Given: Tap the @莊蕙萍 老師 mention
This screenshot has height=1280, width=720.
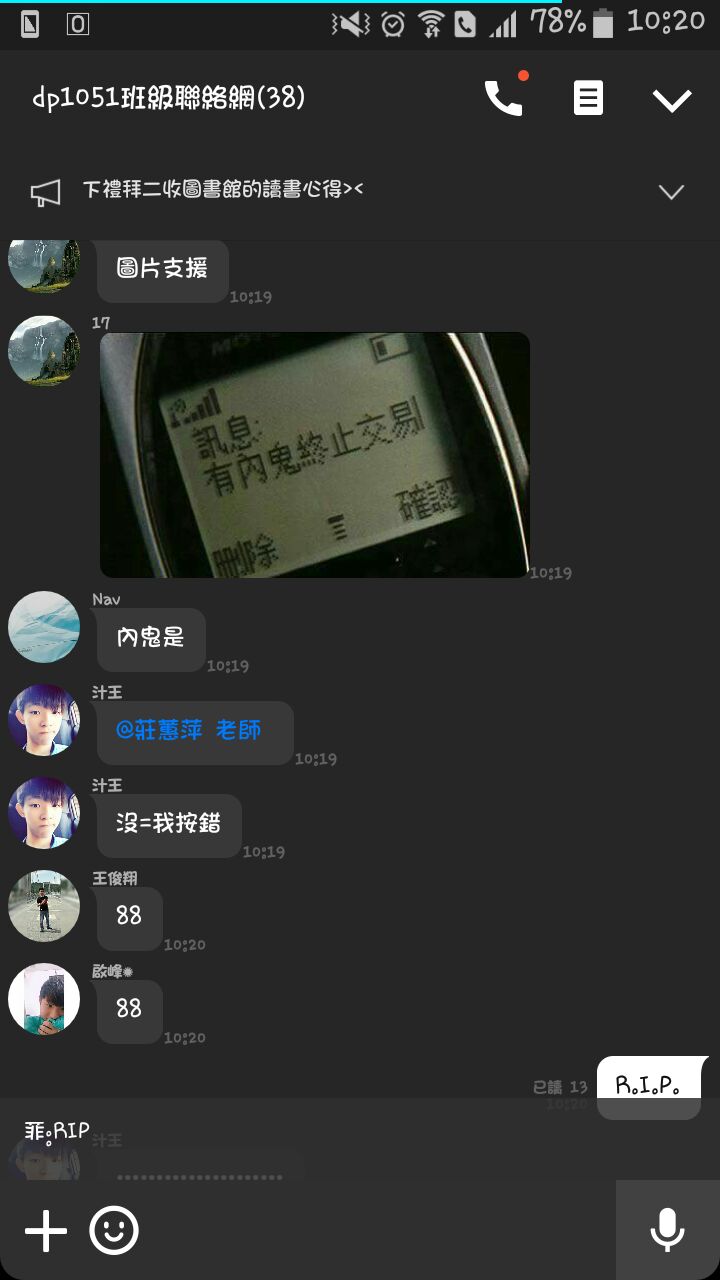Looking at the screenshot, I should (x=189, y=731).
